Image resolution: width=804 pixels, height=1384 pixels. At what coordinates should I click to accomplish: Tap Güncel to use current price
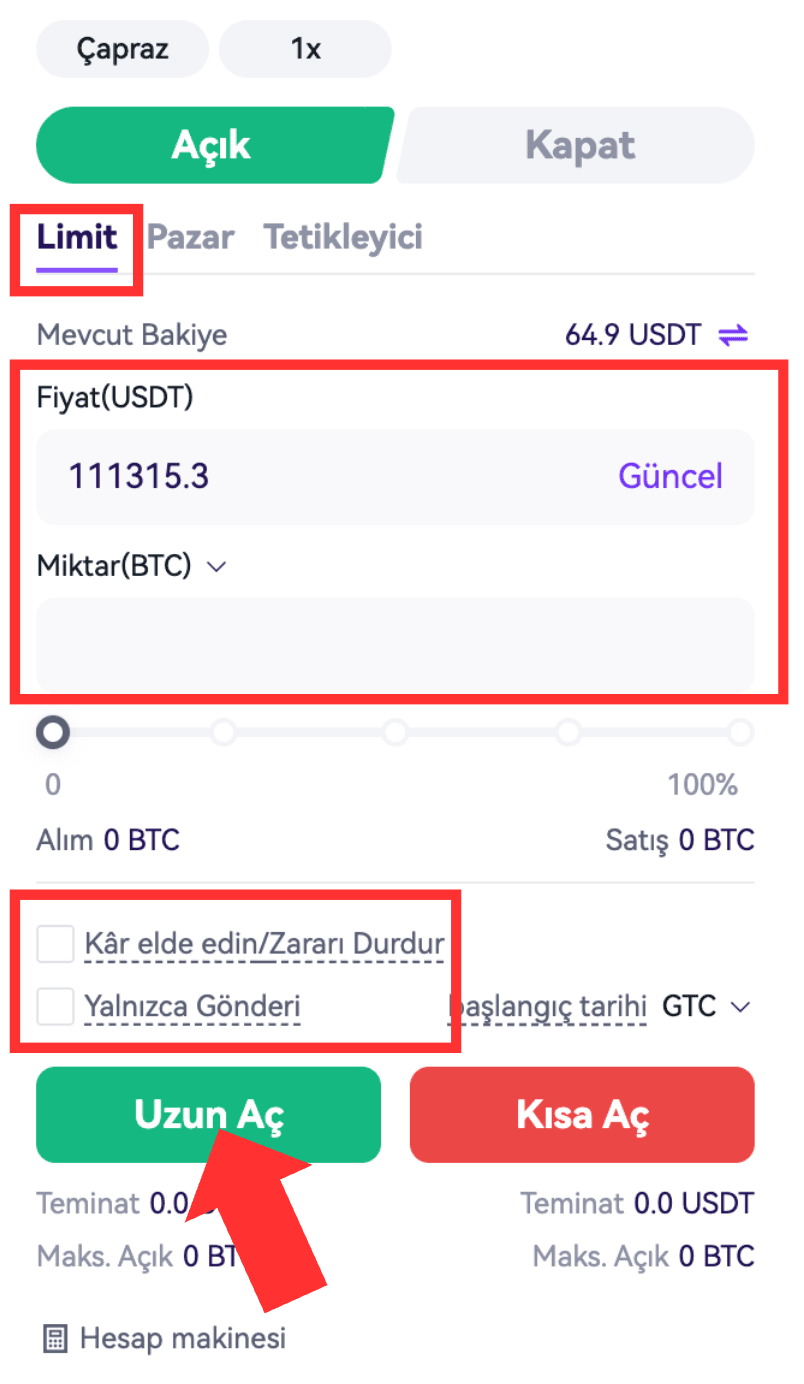pos(670,477)
